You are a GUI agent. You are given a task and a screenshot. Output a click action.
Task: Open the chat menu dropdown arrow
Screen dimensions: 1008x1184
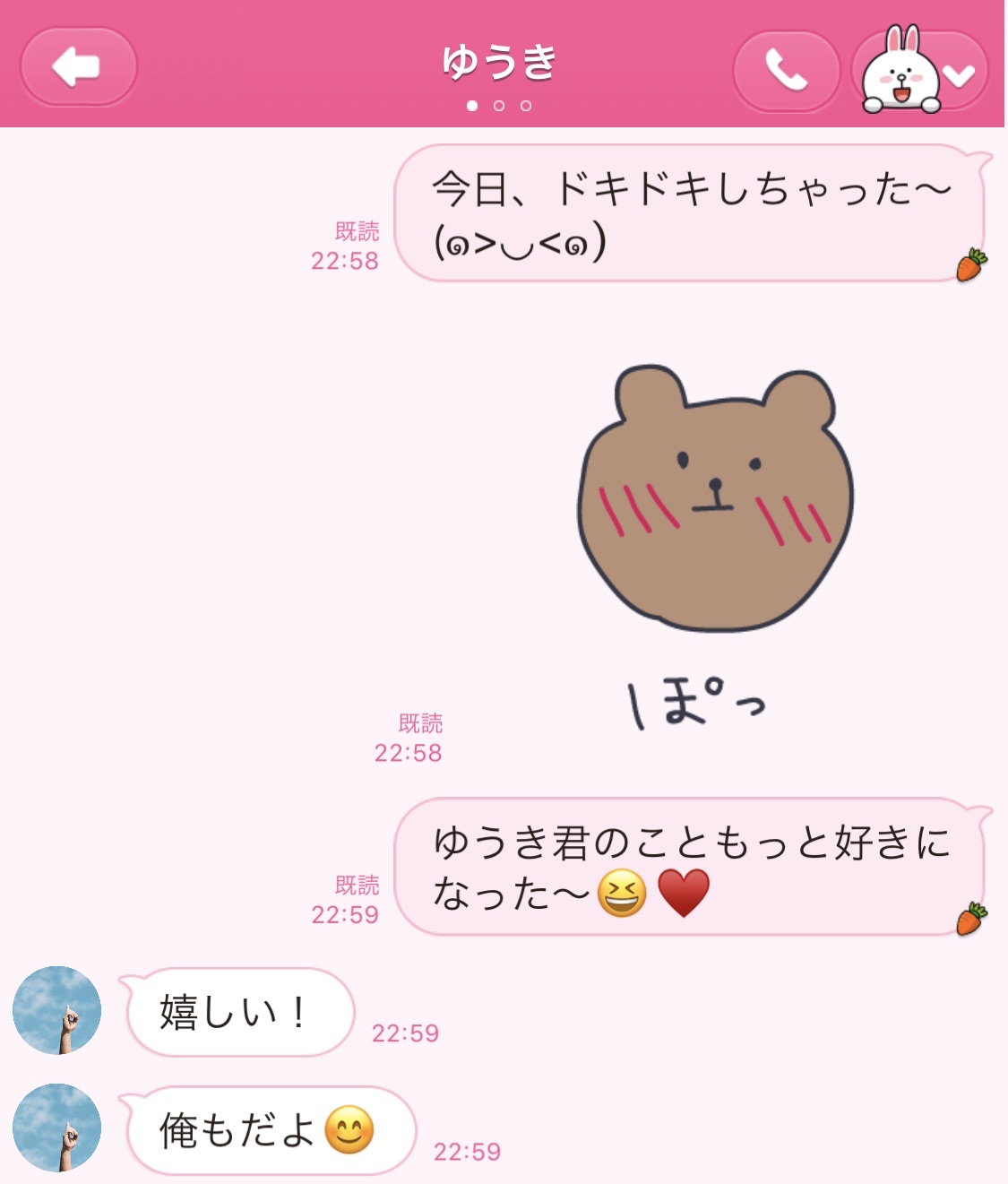pyautogui.click(x=960, y=75)
